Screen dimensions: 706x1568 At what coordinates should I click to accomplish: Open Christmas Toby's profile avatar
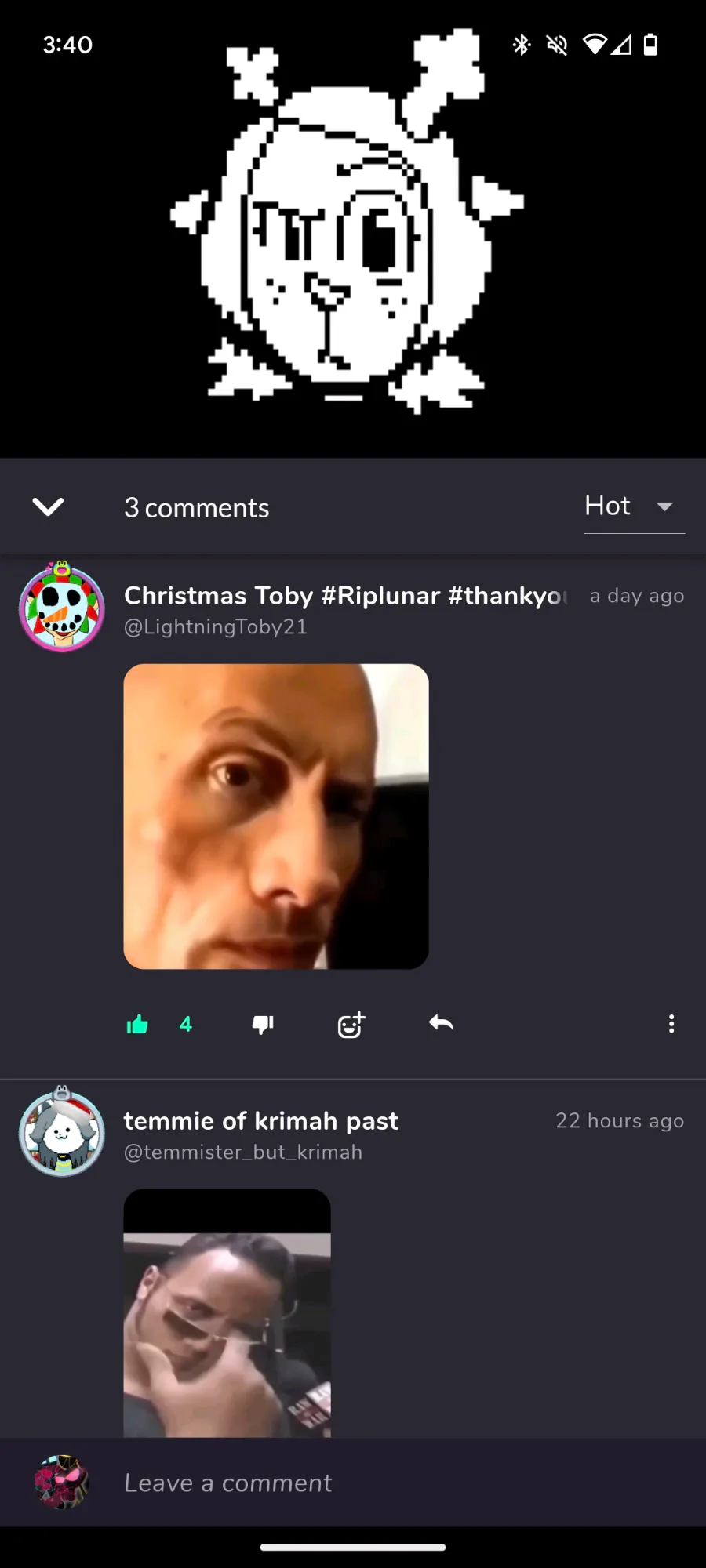(x=62, y=608)
